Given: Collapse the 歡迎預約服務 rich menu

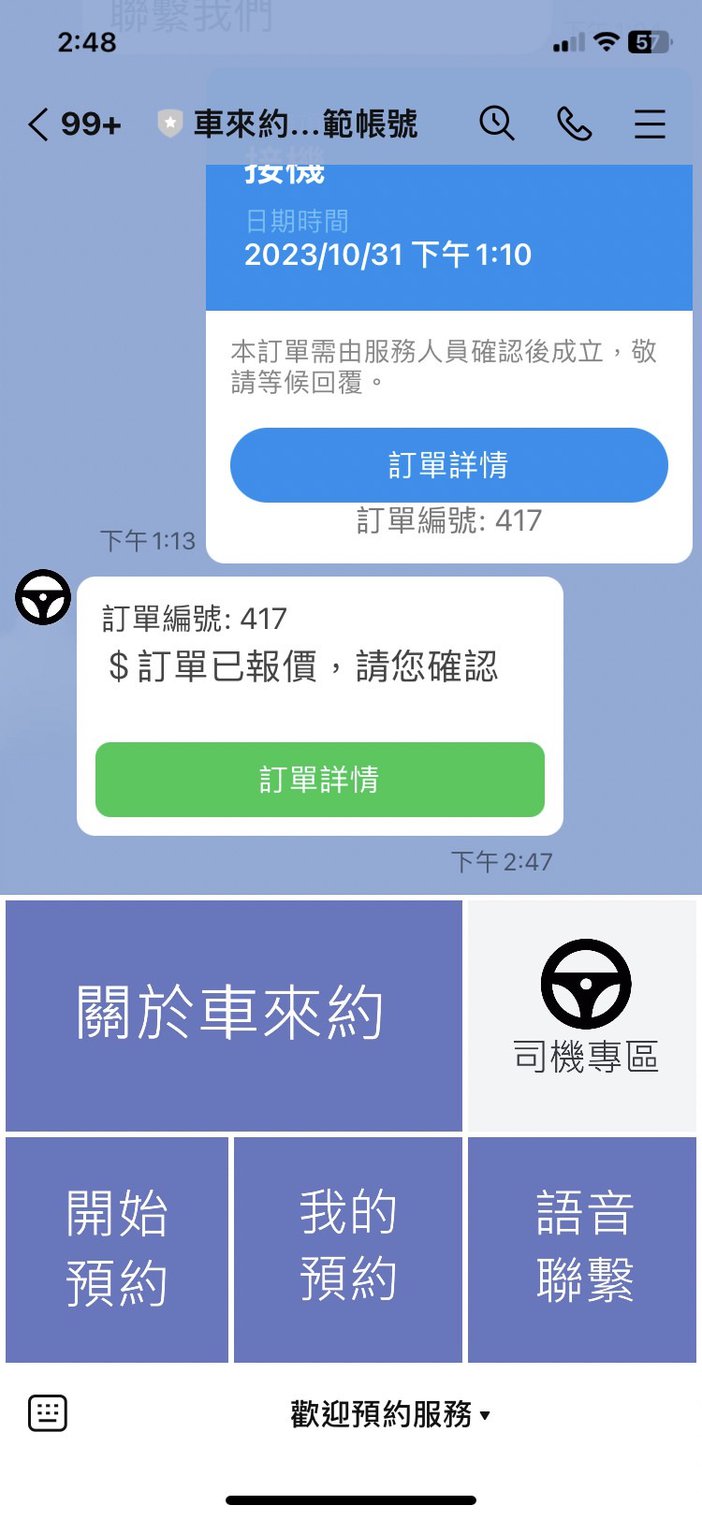Looking at the screenshot, I should tap(390, 1414).
